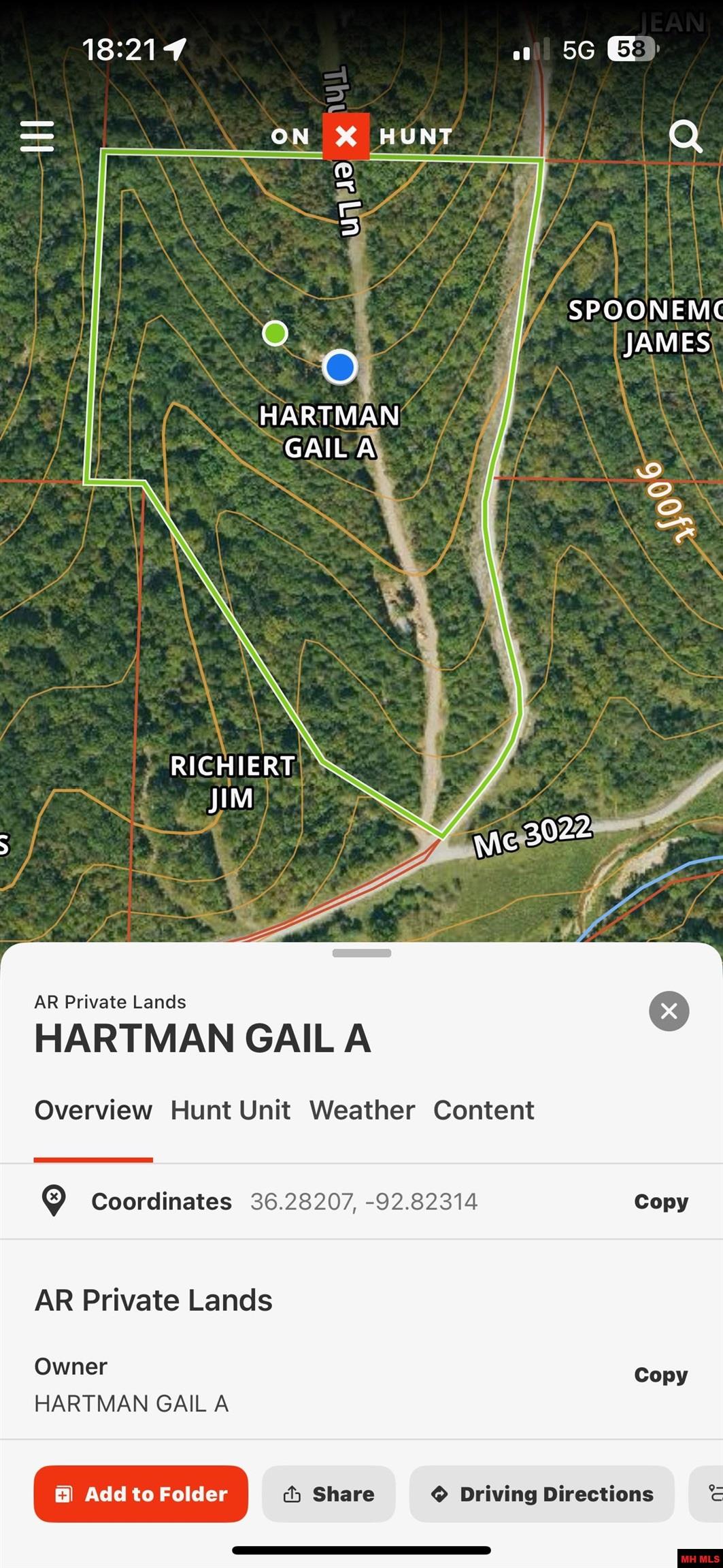723x1568 pixels.
Task: Get driving directions
Action: 541,1494
